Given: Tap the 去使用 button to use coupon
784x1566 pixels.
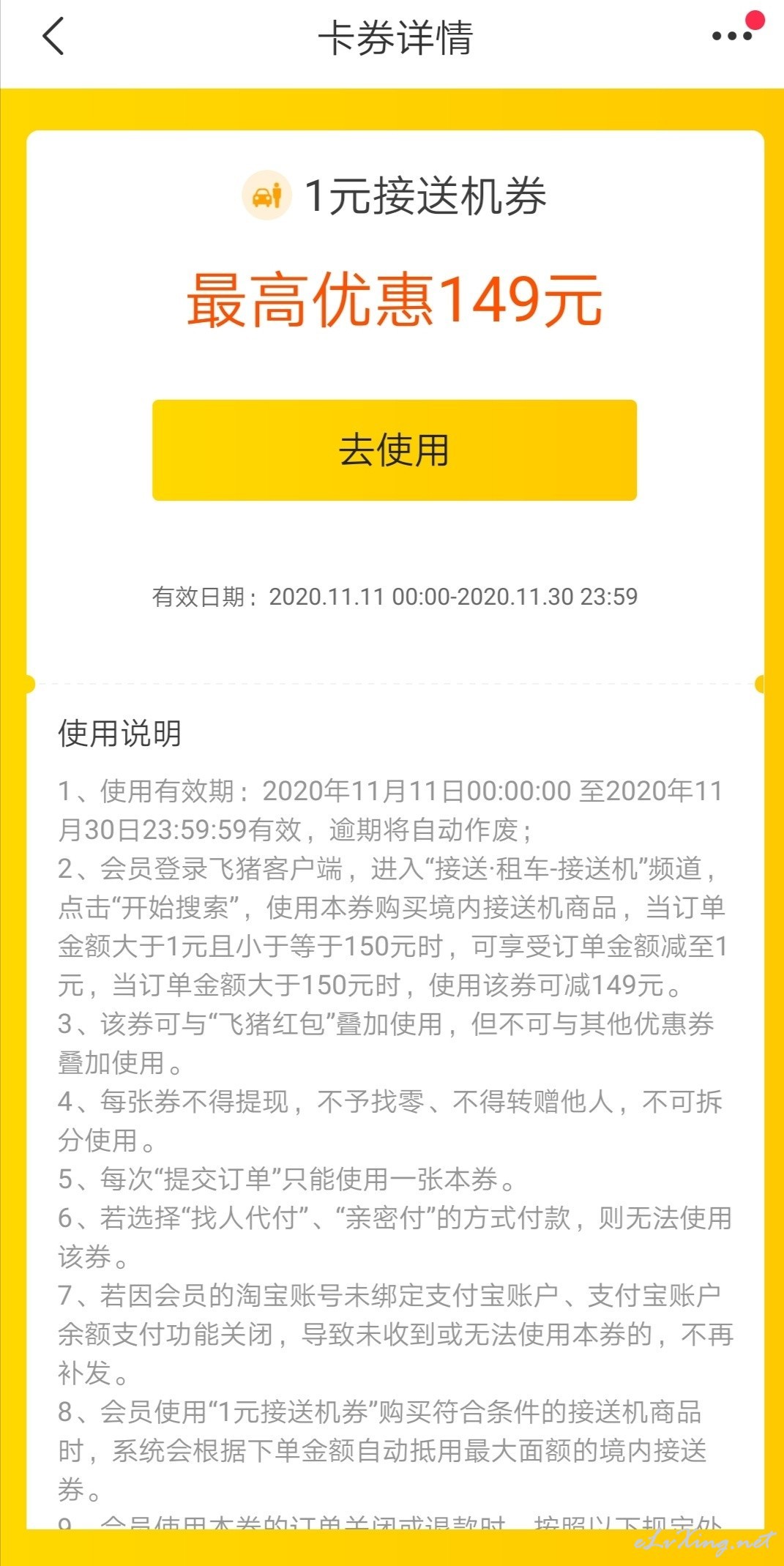Looking at the screenshot, I should click(394, 450).
